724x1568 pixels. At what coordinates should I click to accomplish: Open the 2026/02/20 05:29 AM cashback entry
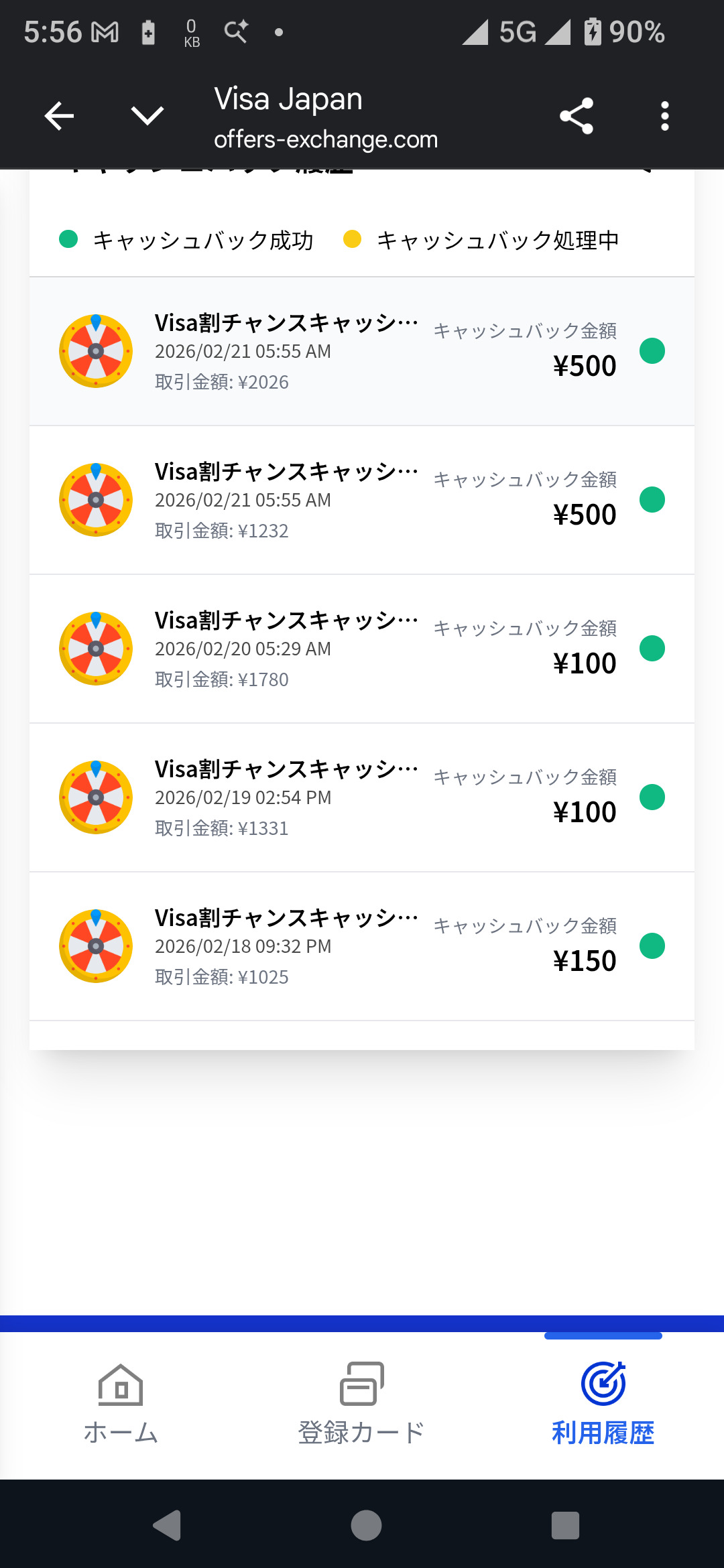tap(362, 649)
